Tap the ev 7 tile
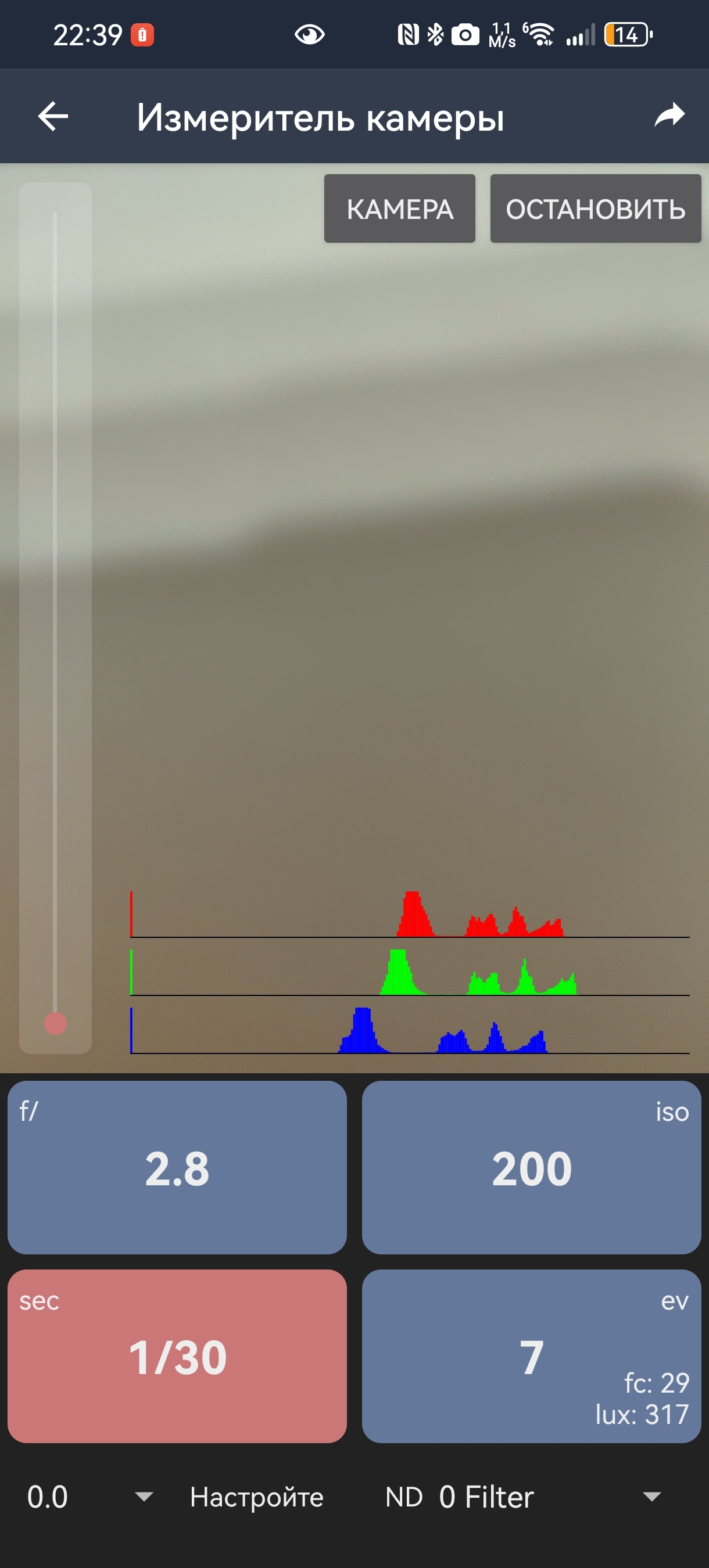The width and height of the screenshot is (709, 1568). pos(531,1356)
